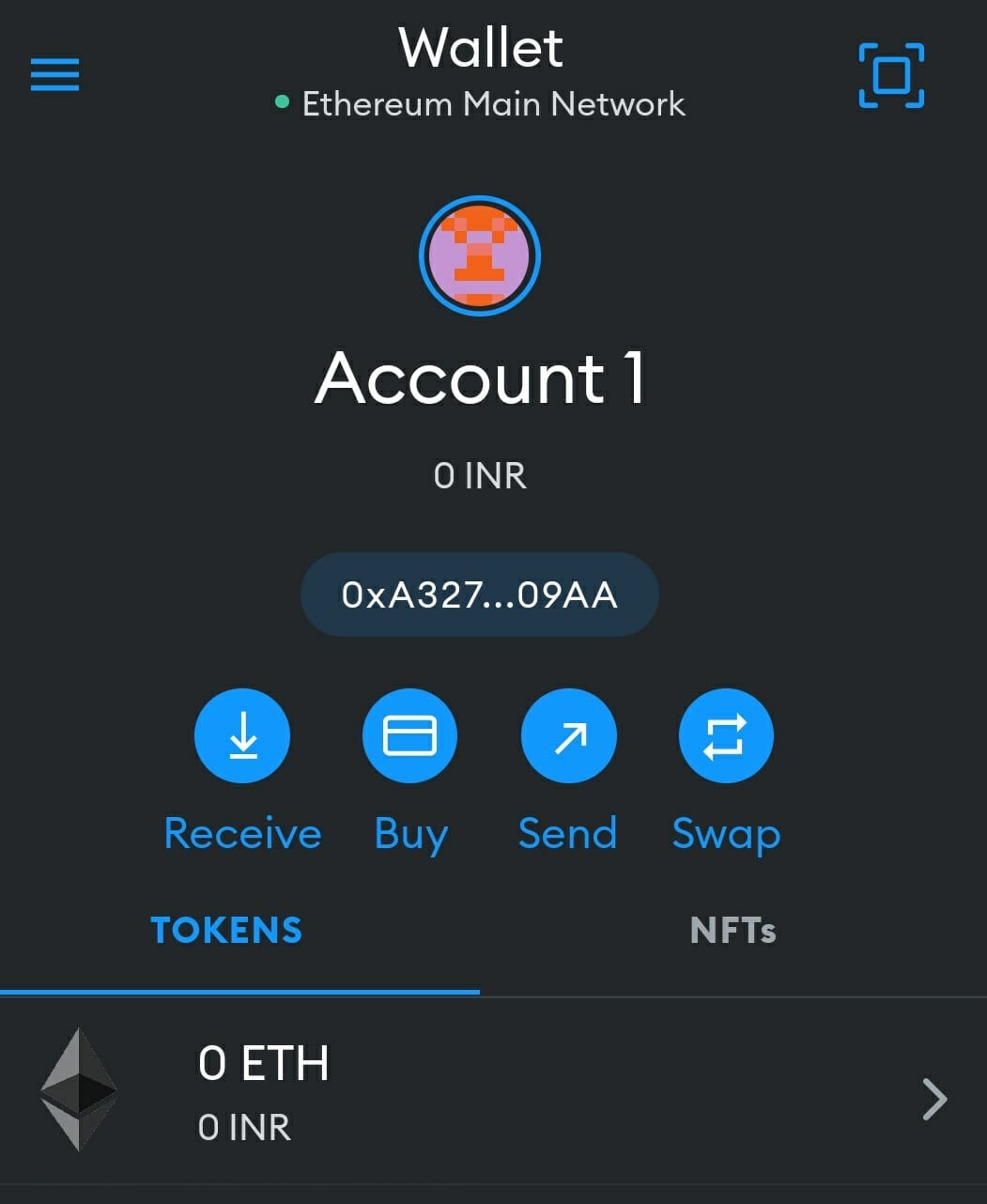Open the hamburger drawer menu

[54, 74]
